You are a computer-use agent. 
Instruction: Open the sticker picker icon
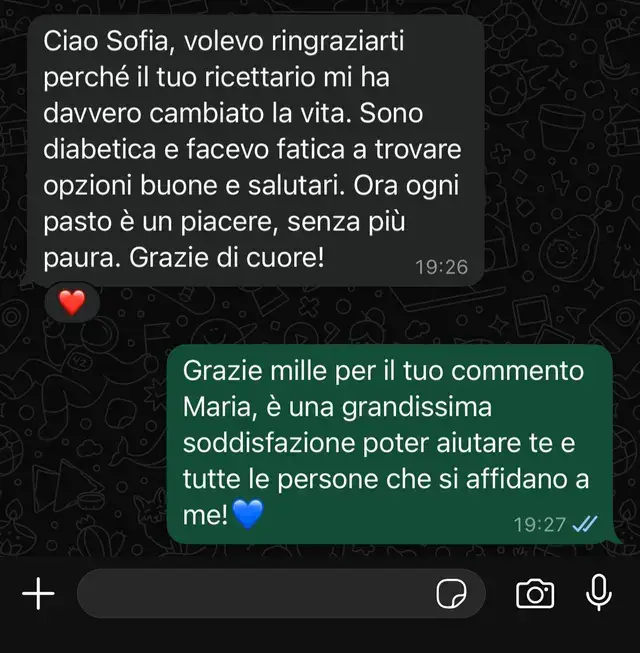pyautogui.click(x=452, y=595)
